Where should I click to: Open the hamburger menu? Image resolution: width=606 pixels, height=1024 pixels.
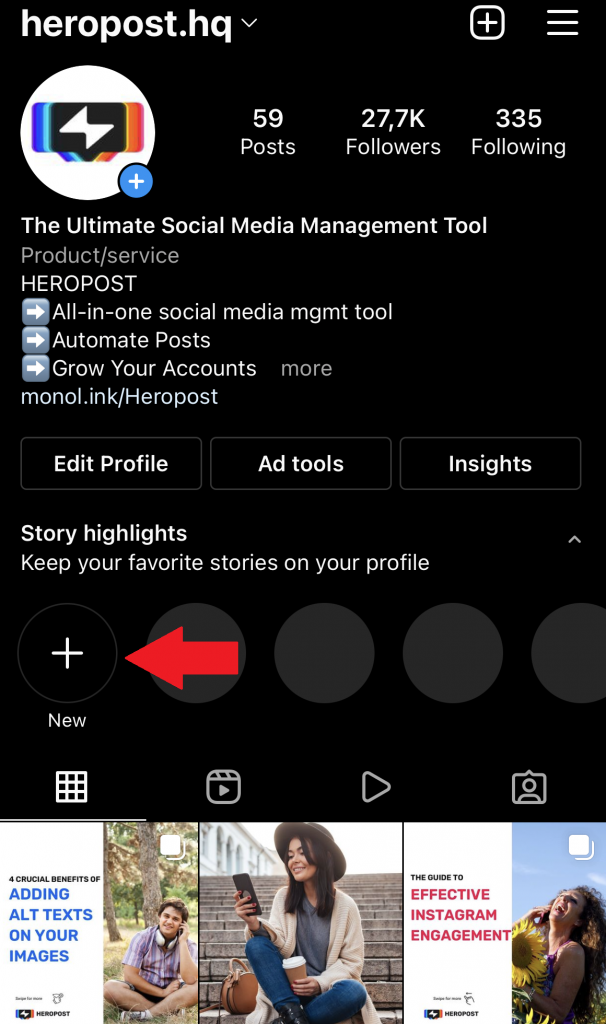tap(562, 23)
